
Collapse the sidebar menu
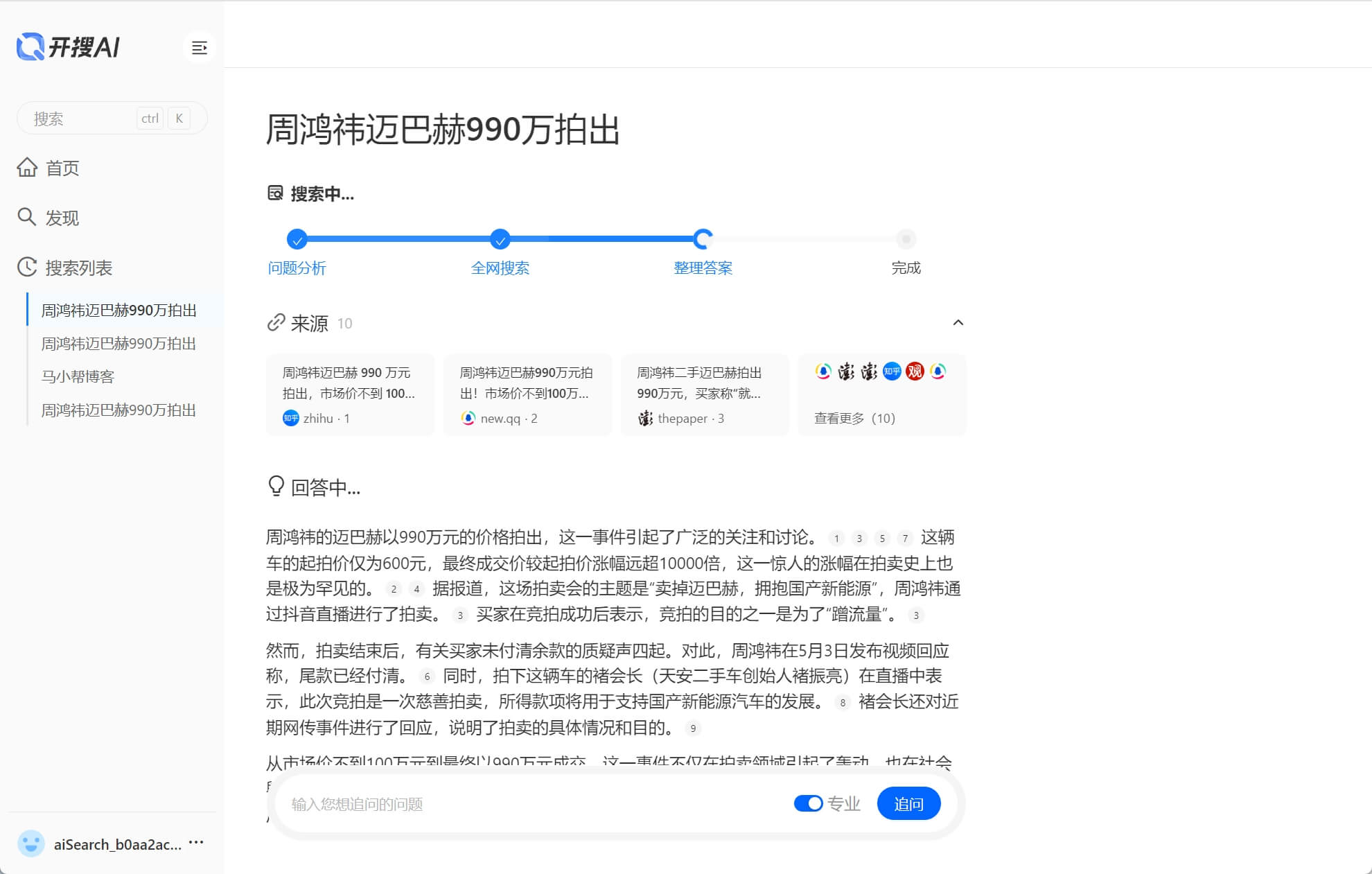(199, 48)
